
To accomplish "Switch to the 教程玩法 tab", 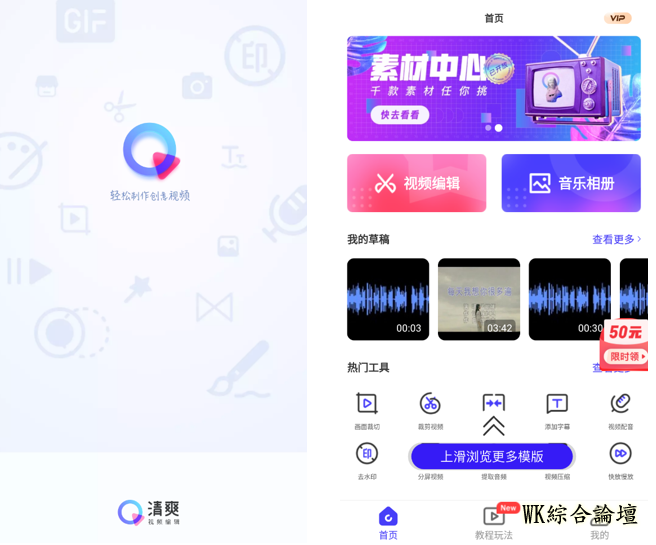I will click(x=494, y=522).
